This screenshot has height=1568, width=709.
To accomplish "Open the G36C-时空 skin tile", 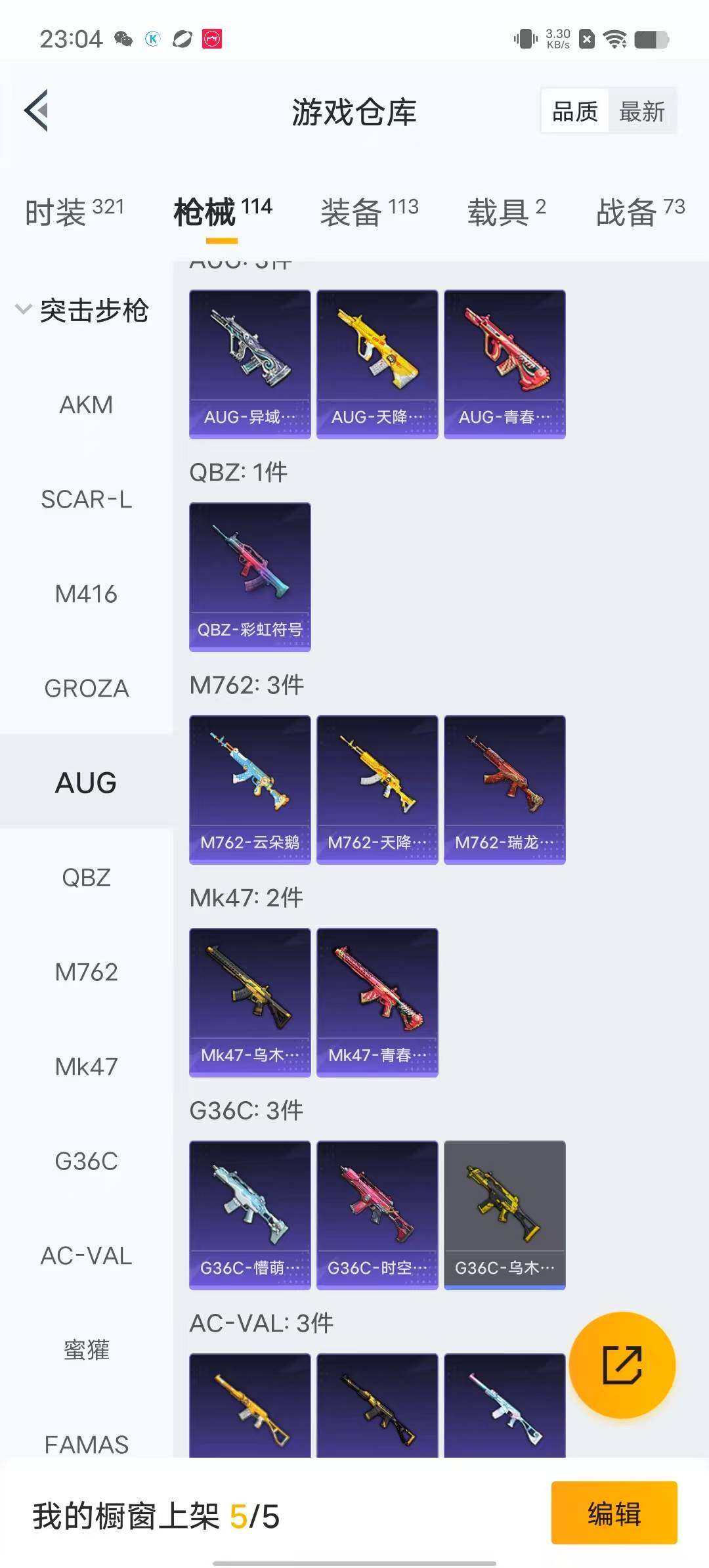I will (x=377, y=1215).
